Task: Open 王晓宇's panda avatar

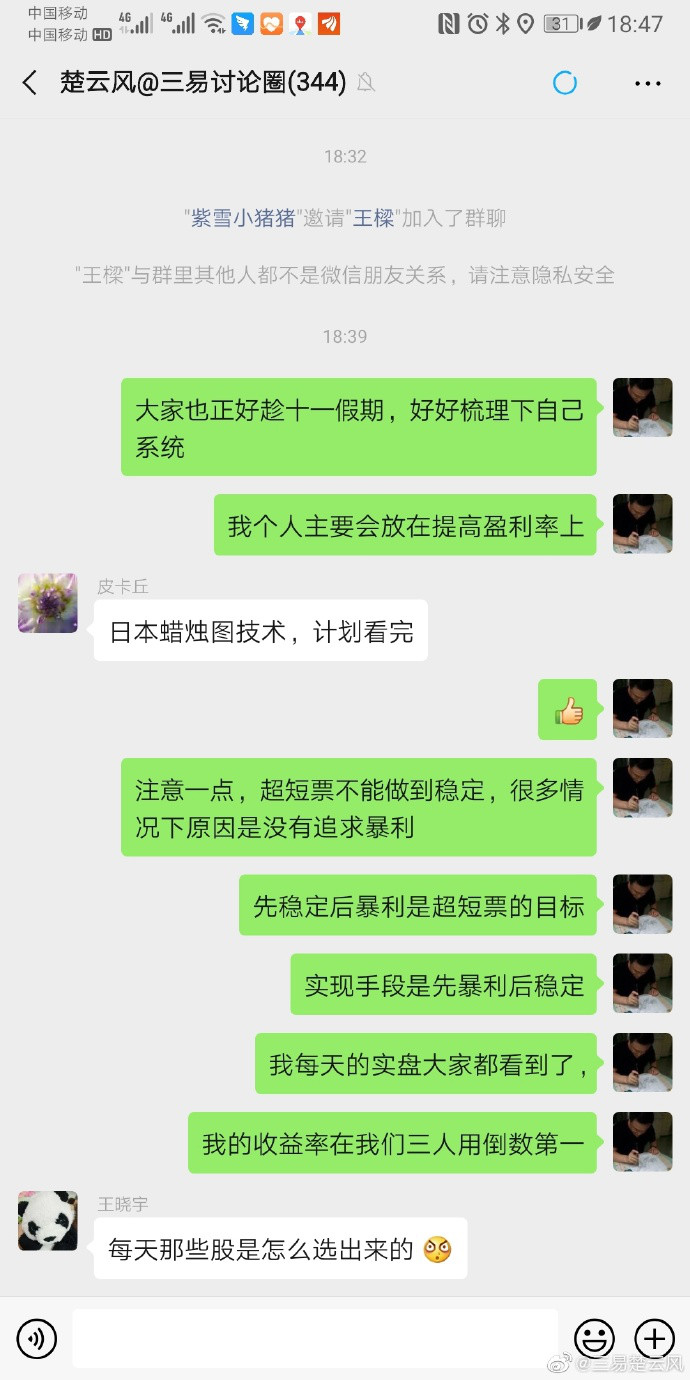Action: point(48,1220)
